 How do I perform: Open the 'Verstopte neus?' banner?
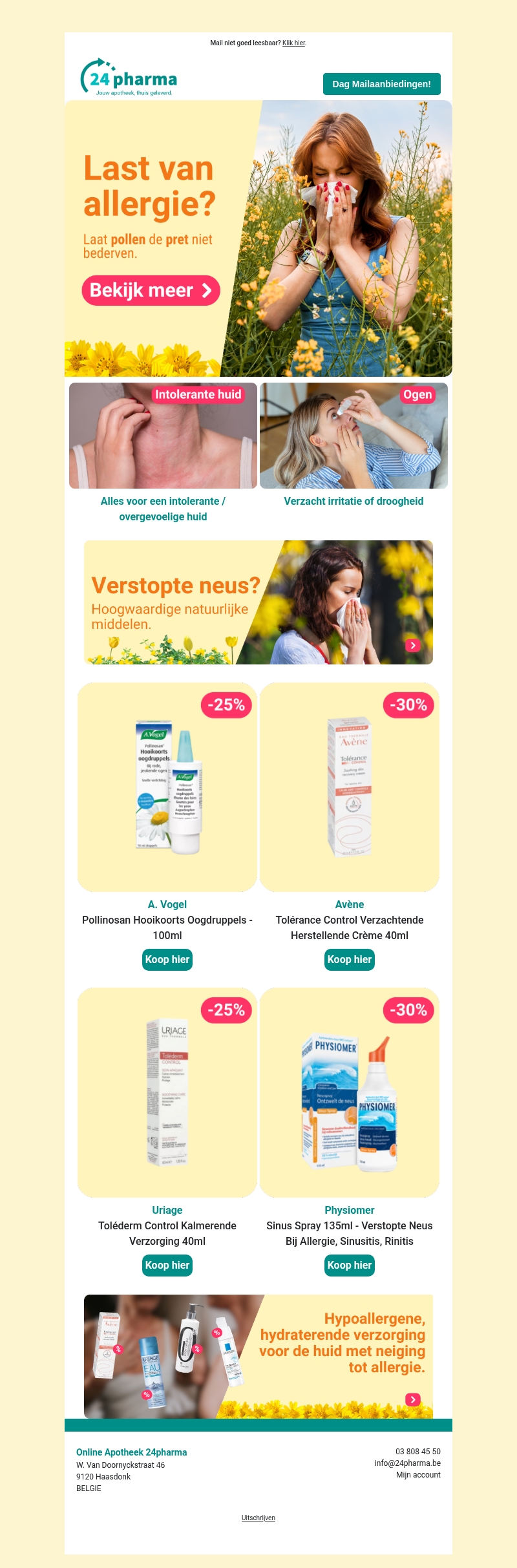[258, 602]
